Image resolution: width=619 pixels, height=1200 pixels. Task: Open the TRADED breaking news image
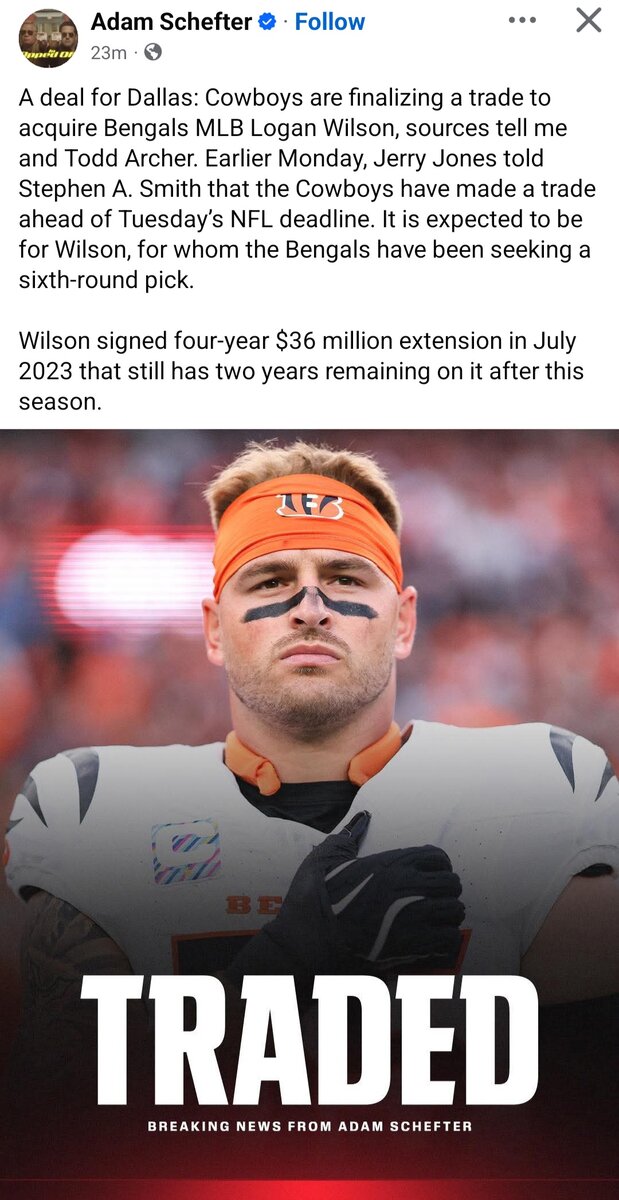pos(310,800)
